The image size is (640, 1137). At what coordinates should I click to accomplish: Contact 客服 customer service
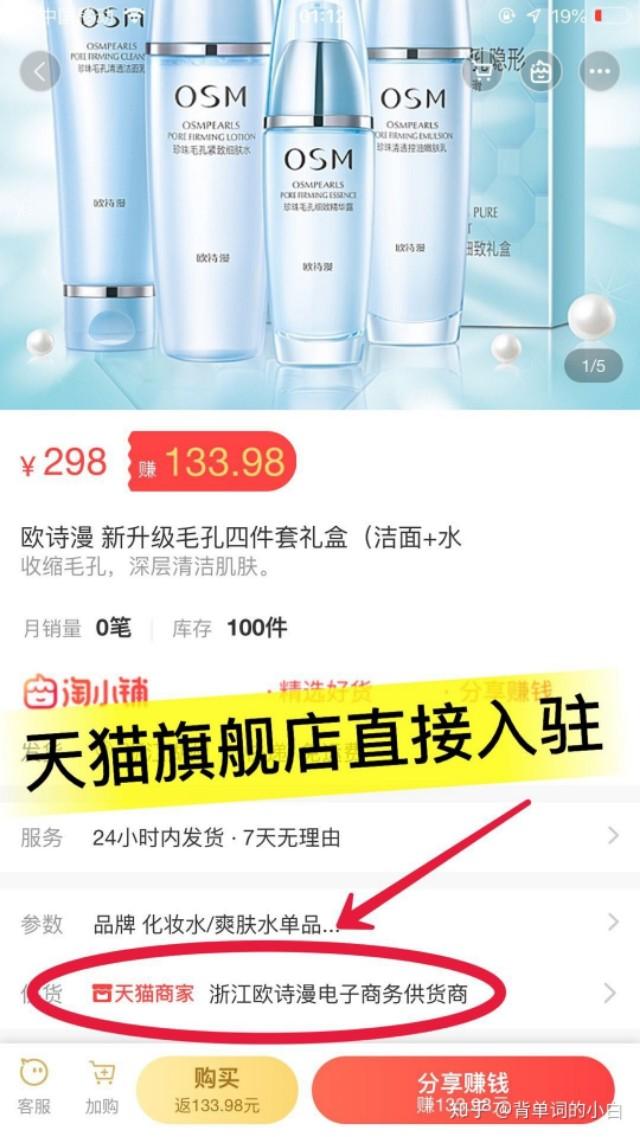pyautogui.click(x=34, y=1088)
